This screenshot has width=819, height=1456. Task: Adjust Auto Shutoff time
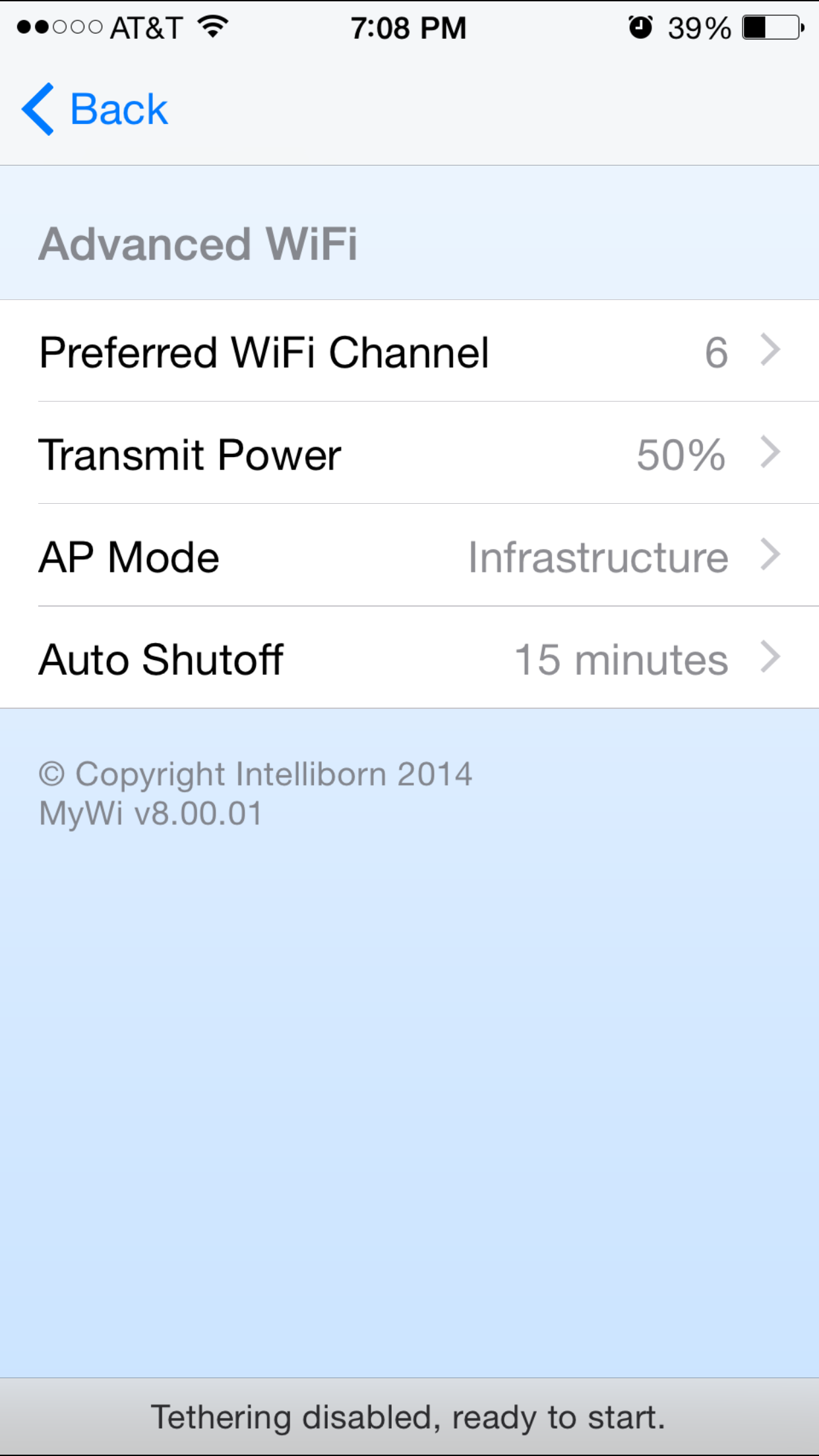click(409, 657)
